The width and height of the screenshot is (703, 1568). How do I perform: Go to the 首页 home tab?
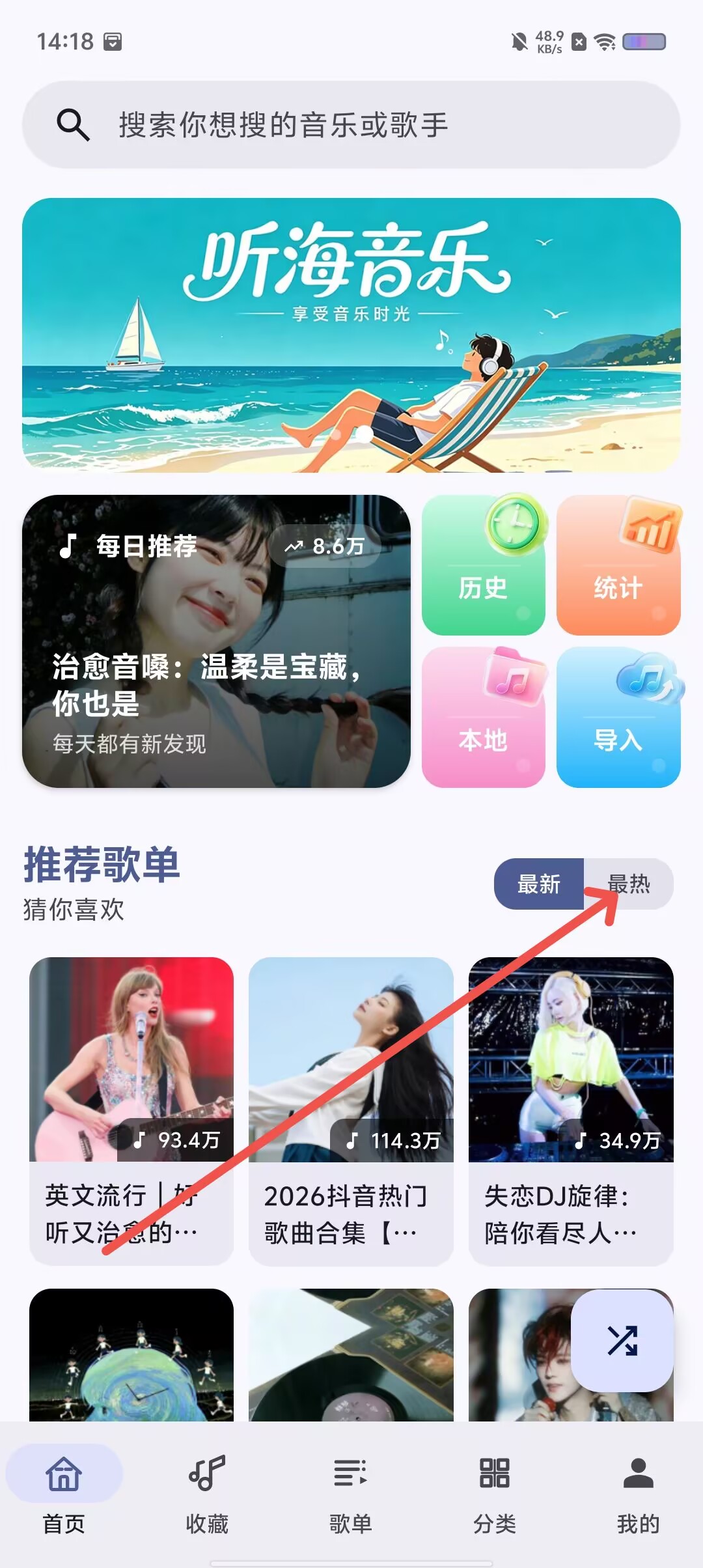tap(64, 1490)
